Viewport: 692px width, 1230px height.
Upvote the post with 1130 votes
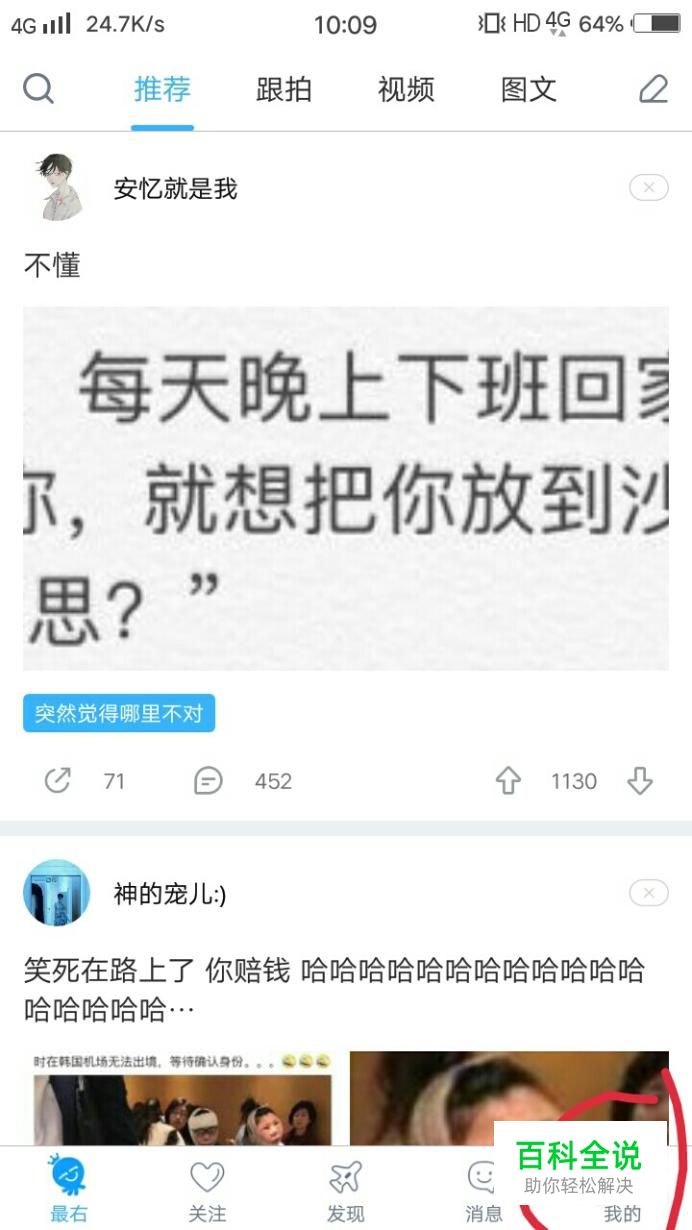click(x=509, y=781)
